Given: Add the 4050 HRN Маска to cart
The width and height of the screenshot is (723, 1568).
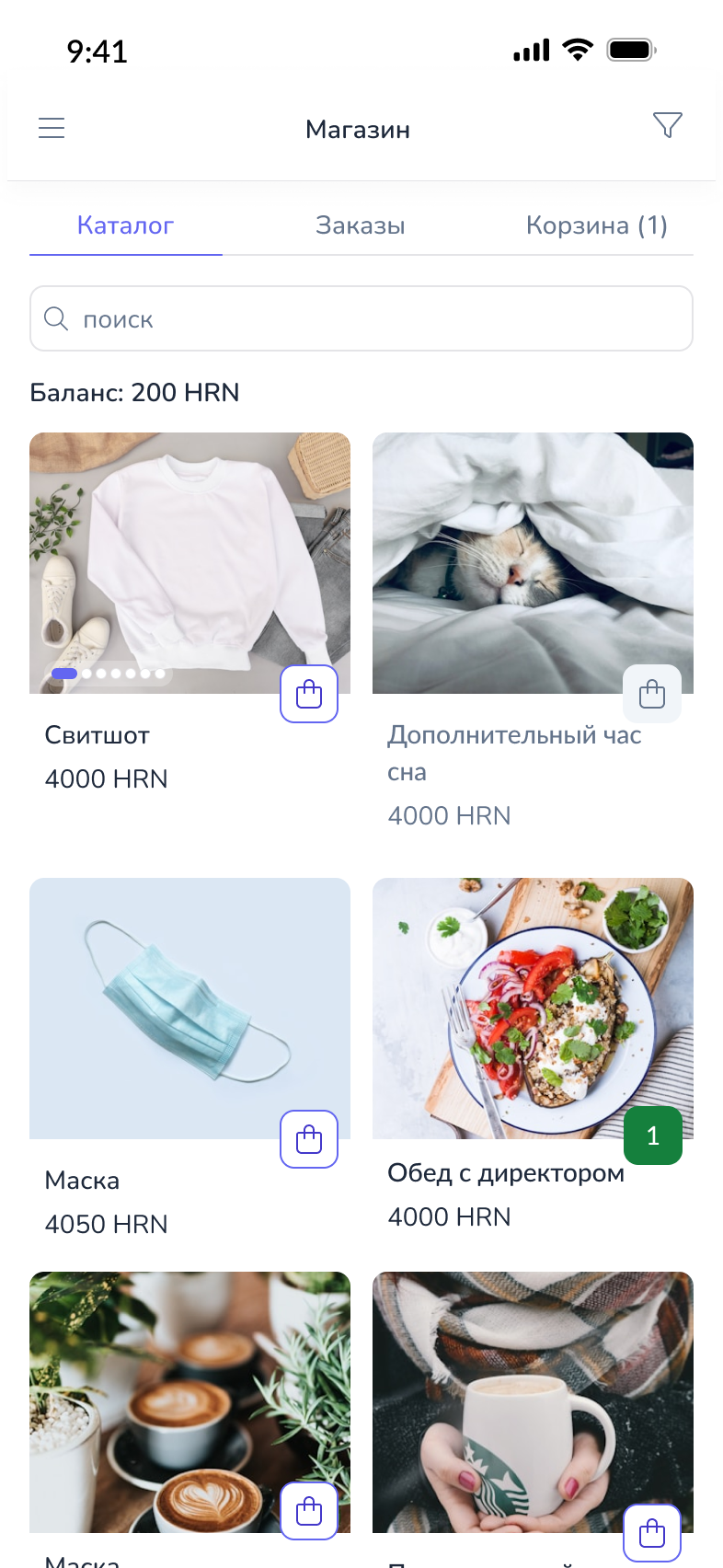Looking at the screenshot, I should 309,1139.
